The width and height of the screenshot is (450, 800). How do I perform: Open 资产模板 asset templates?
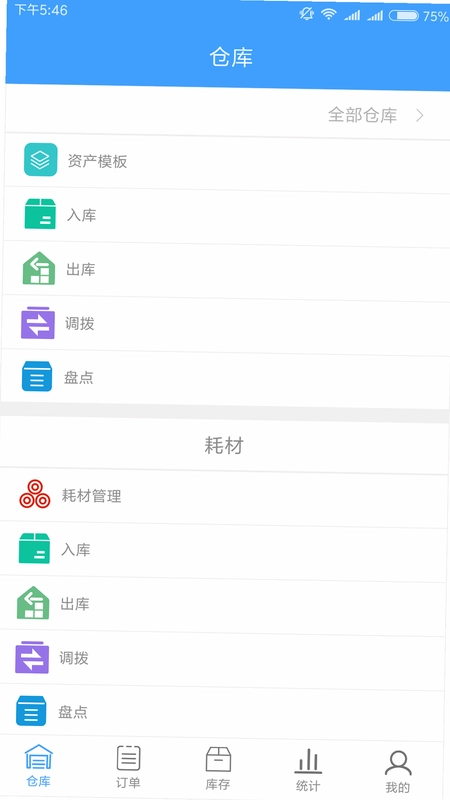pos(227,163)
